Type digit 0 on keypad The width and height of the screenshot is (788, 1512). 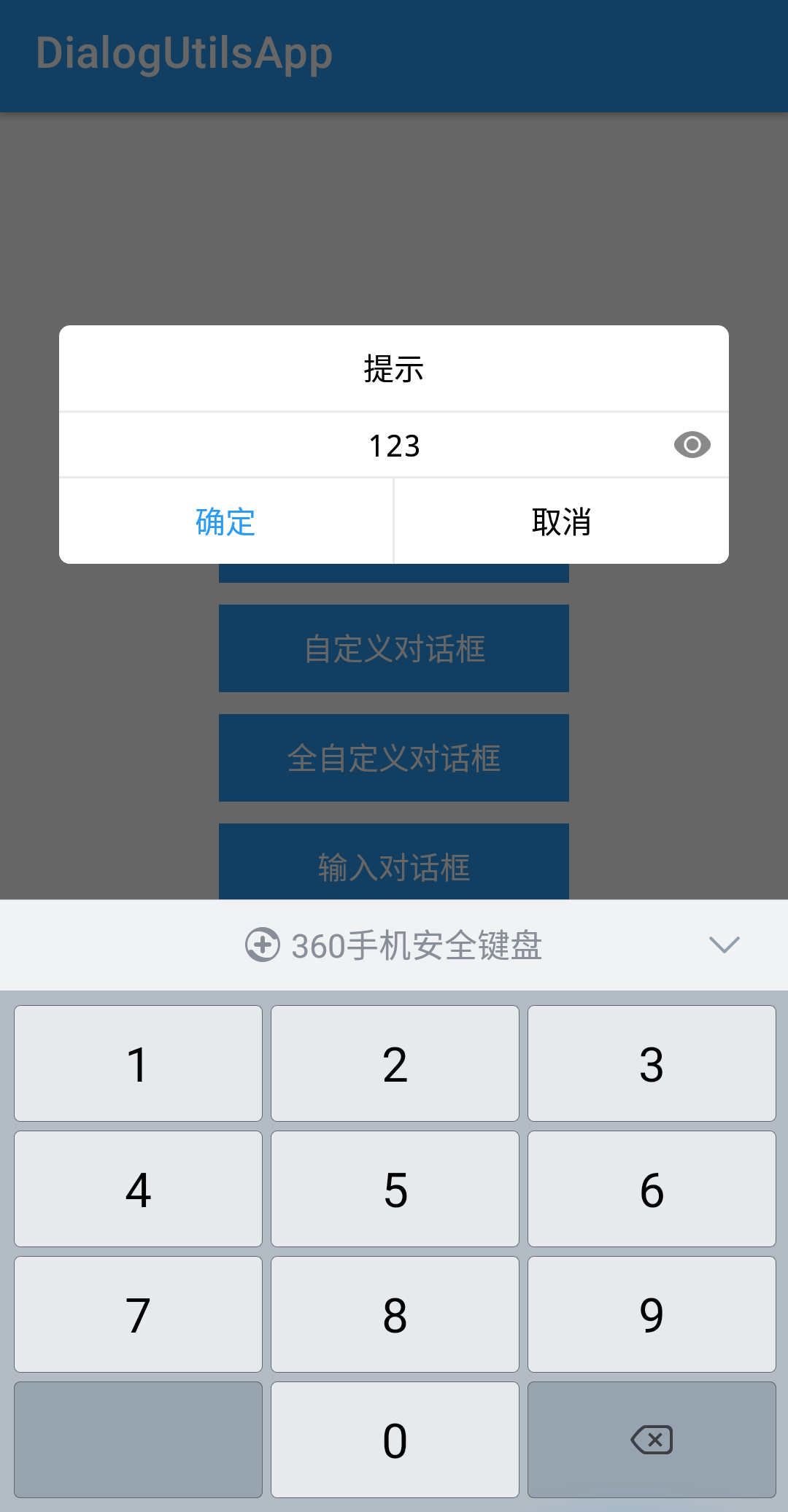395,1440
